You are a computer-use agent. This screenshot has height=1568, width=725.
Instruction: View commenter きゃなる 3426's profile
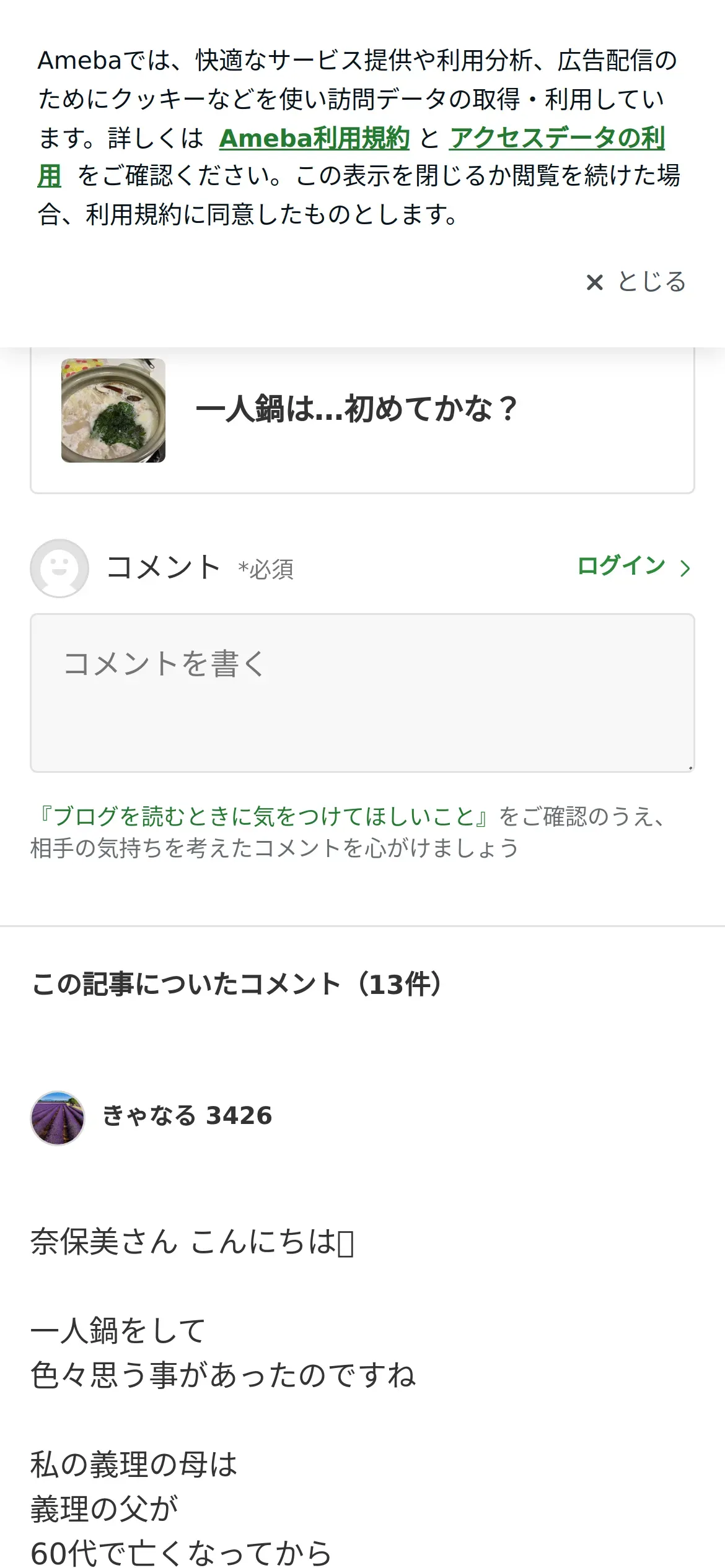coord(187,1116)
